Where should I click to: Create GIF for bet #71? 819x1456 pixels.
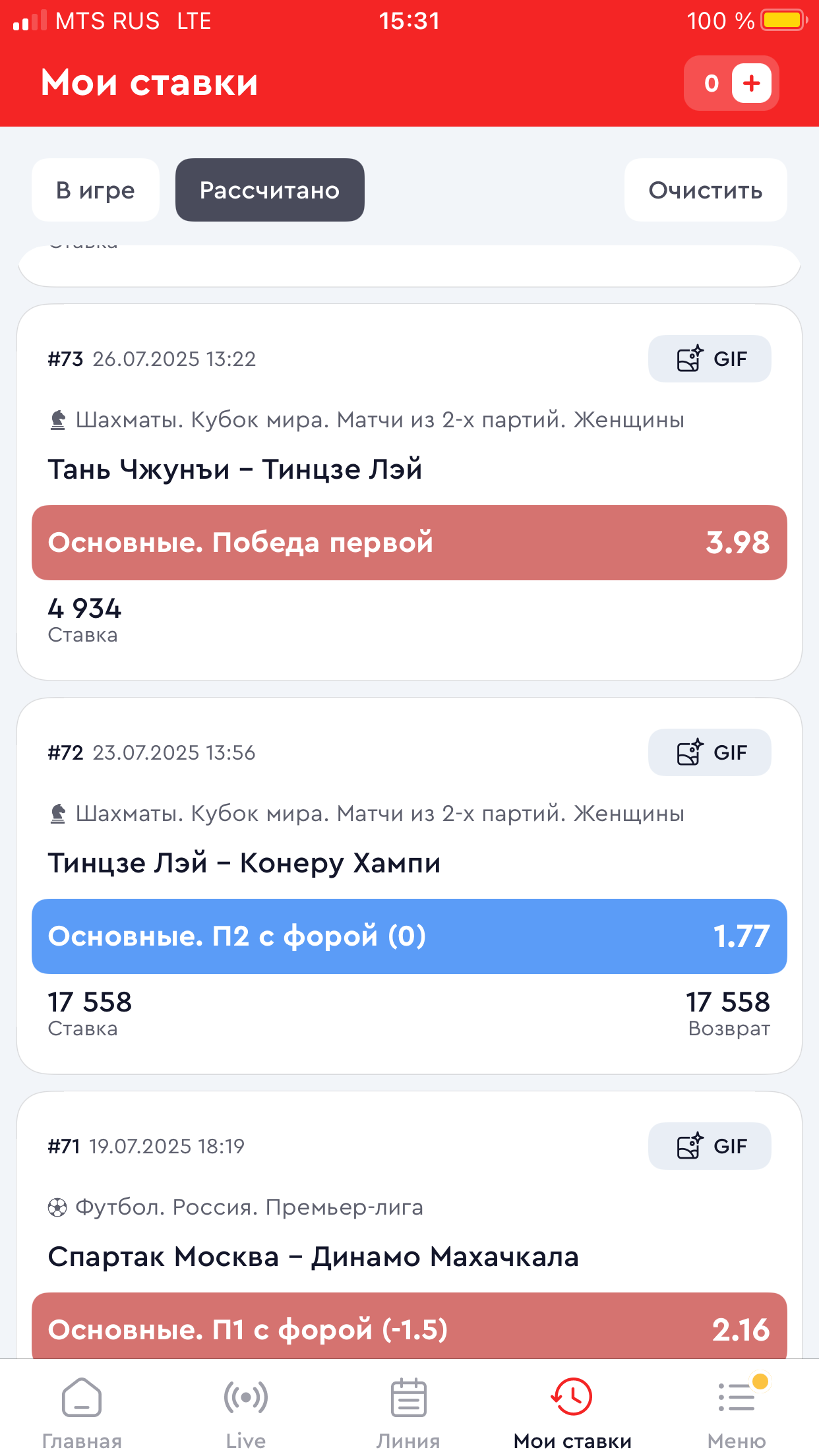710,1146
